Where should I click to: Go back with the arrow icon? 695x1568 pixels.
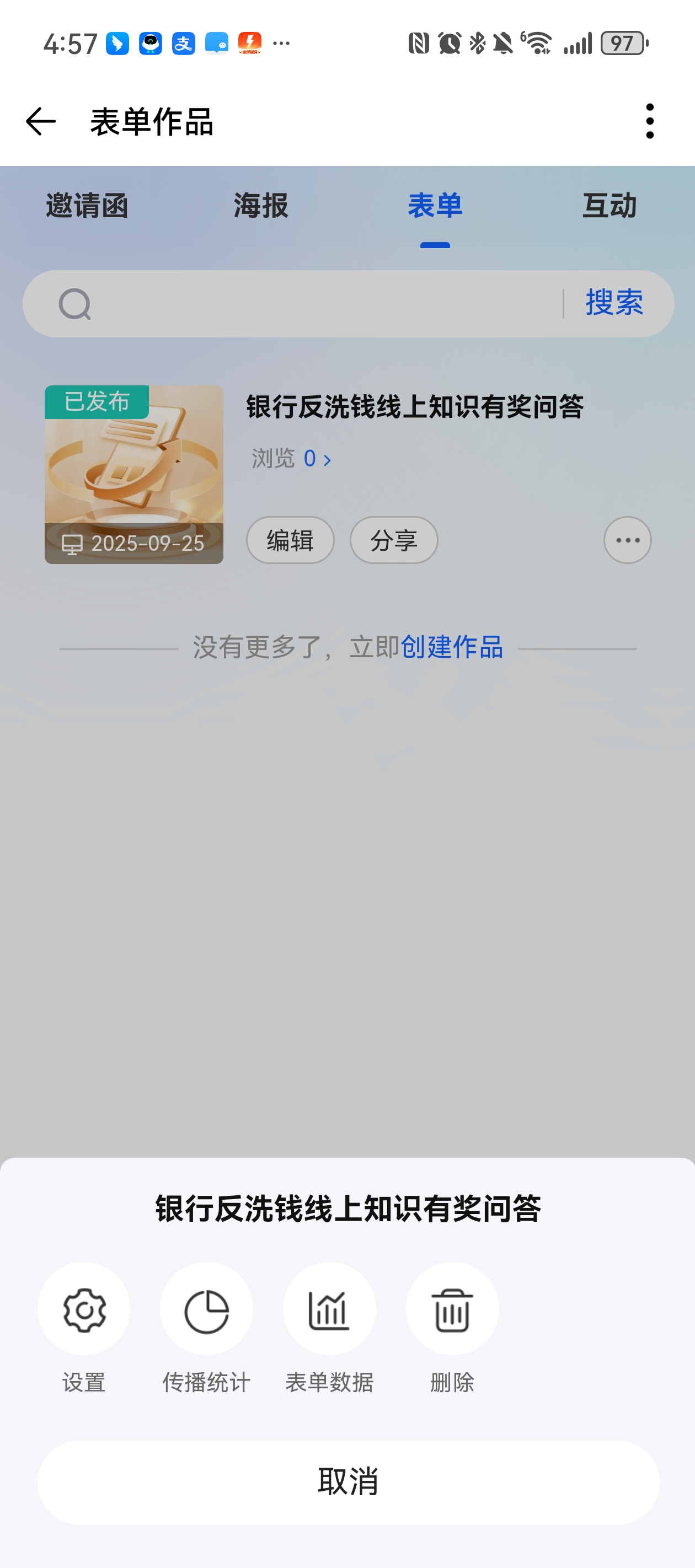[x=41, y=122]
